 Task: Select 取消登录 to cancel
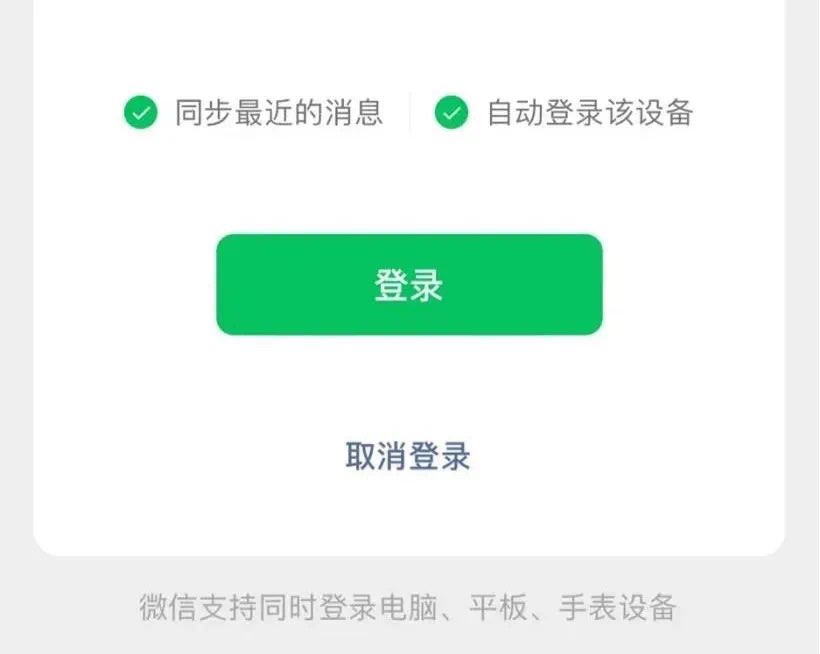[408, 456]
